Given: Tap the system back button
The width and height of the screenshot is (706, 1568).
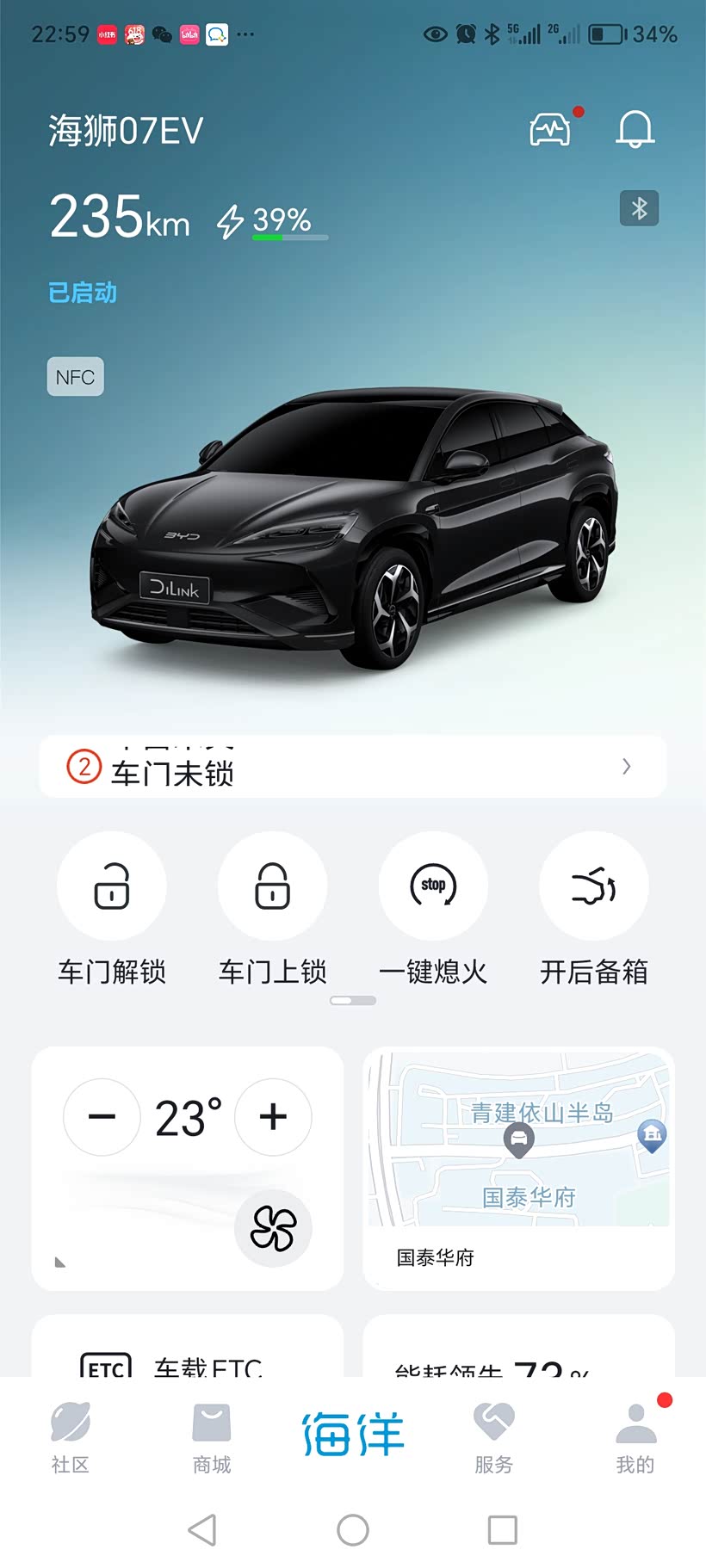Looking at the screenshot, I should 202,1530.
